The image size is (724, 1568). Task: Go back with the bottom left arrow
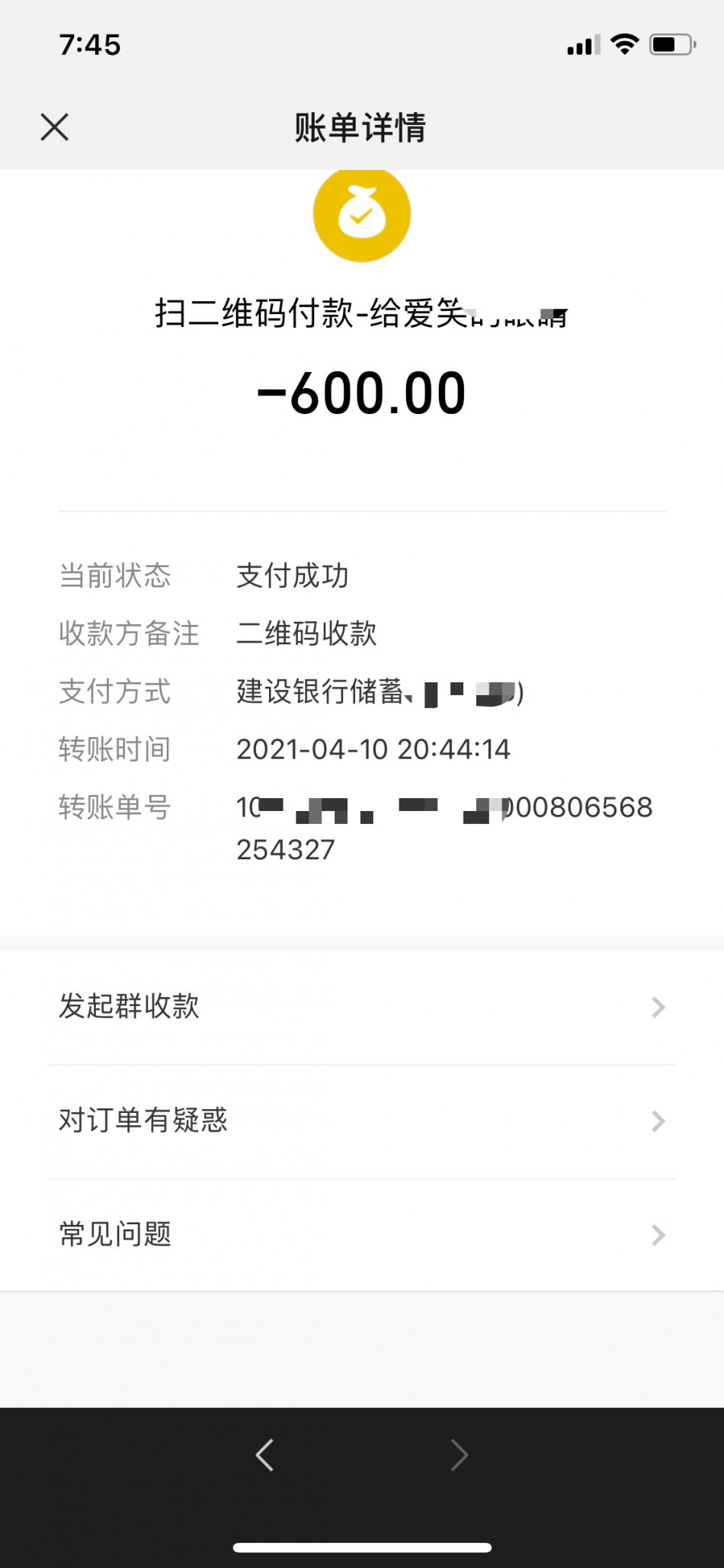tap(264, 1455)
